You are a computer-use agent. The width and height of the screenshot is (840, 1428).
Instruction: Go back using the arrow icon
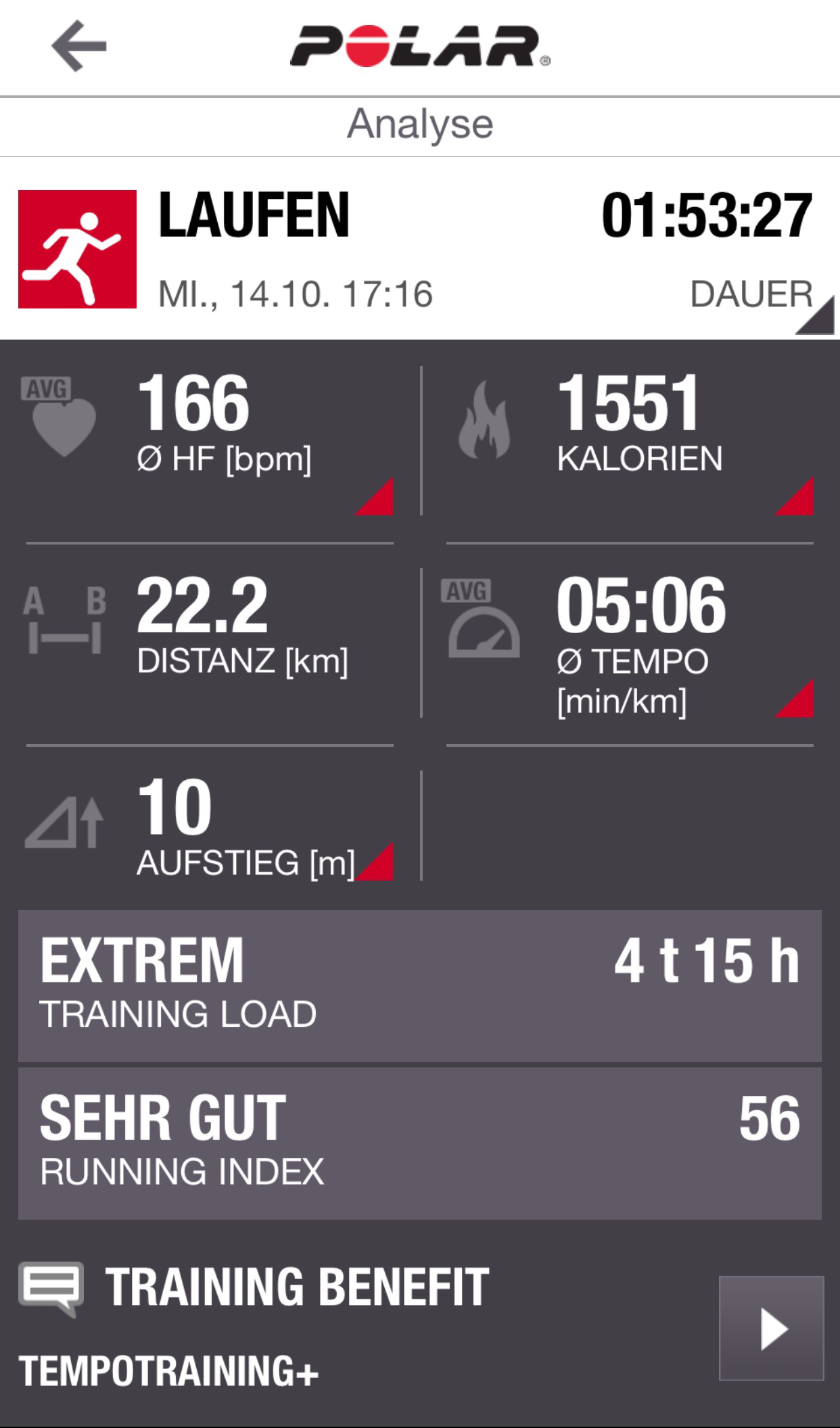pos(78,46)
